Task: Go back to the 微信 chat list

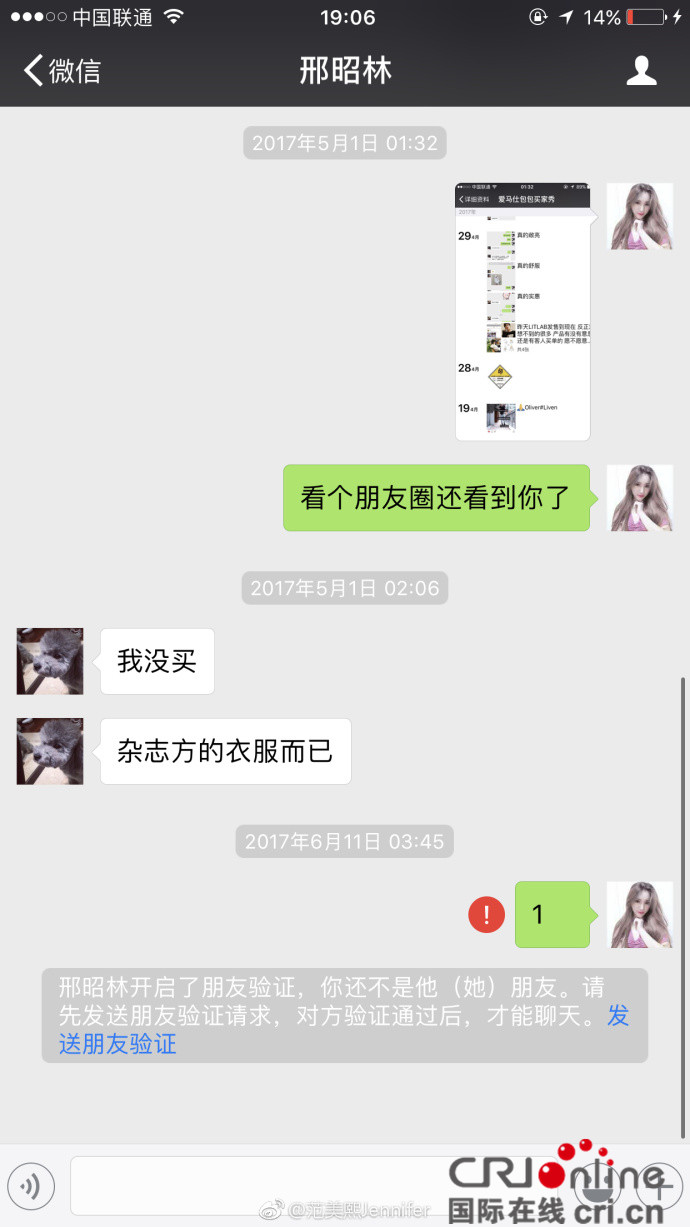Action: coord(62,70)
